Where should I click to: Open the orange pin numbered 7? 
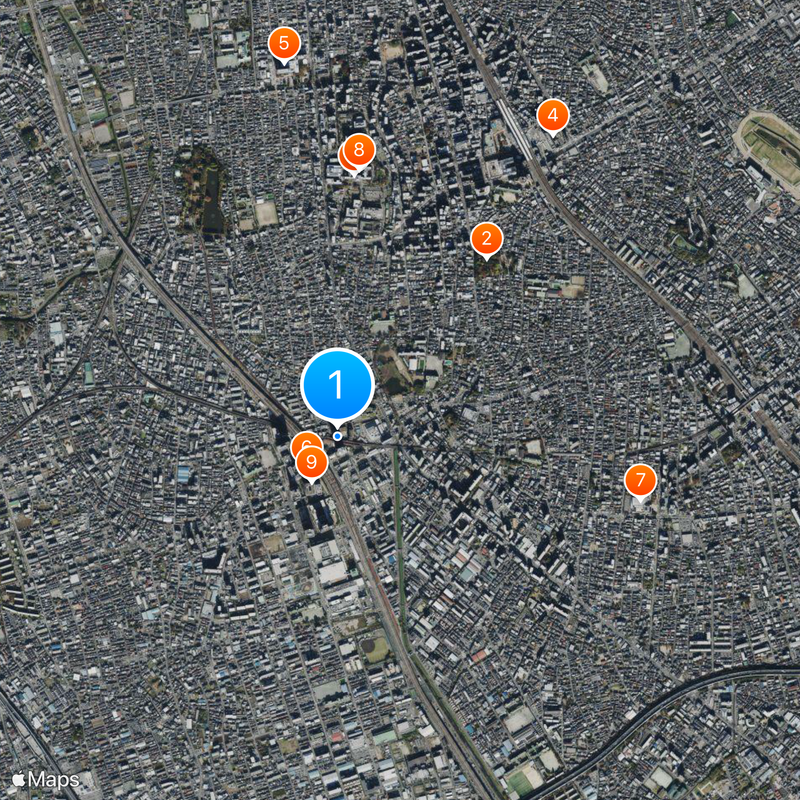point(640,481)
